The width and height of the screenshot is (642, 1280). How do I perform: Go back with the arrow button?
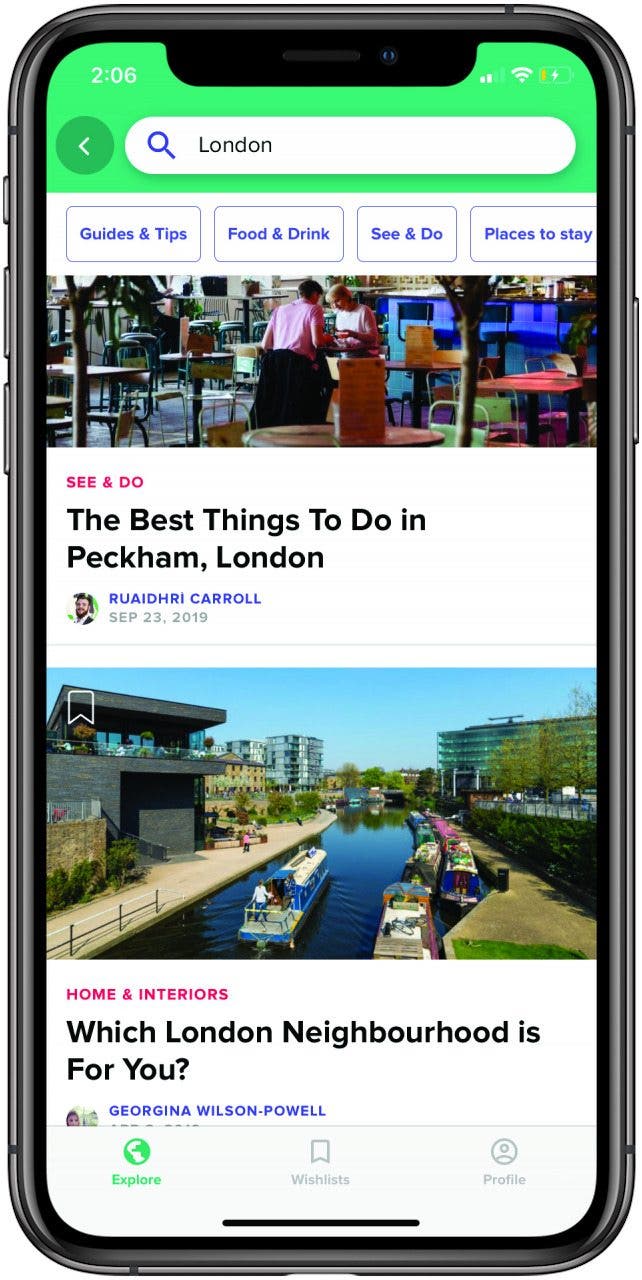tap(84, 146)
